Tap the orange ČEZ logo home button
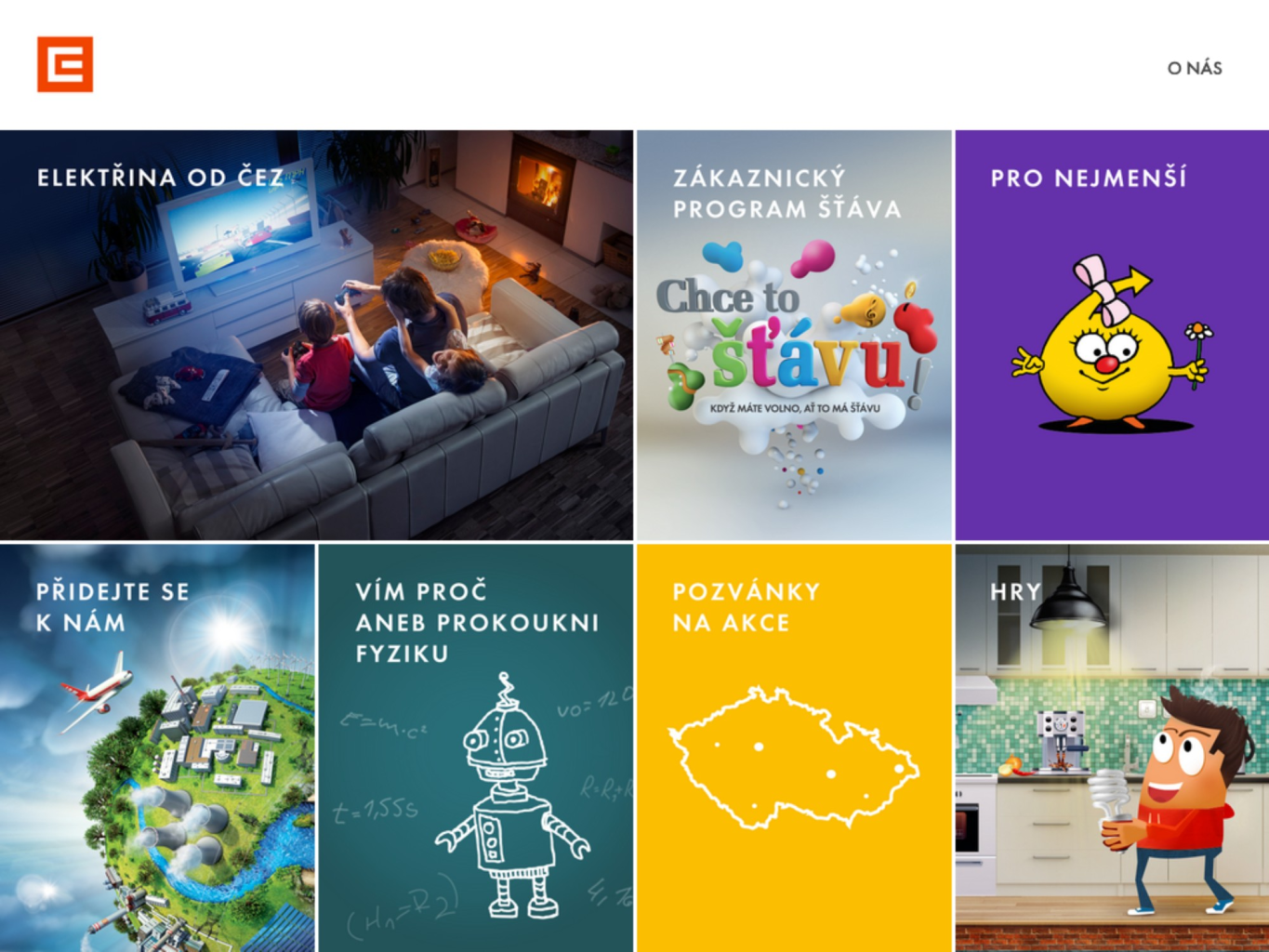 pyautogui.click(x=65, y=64)
